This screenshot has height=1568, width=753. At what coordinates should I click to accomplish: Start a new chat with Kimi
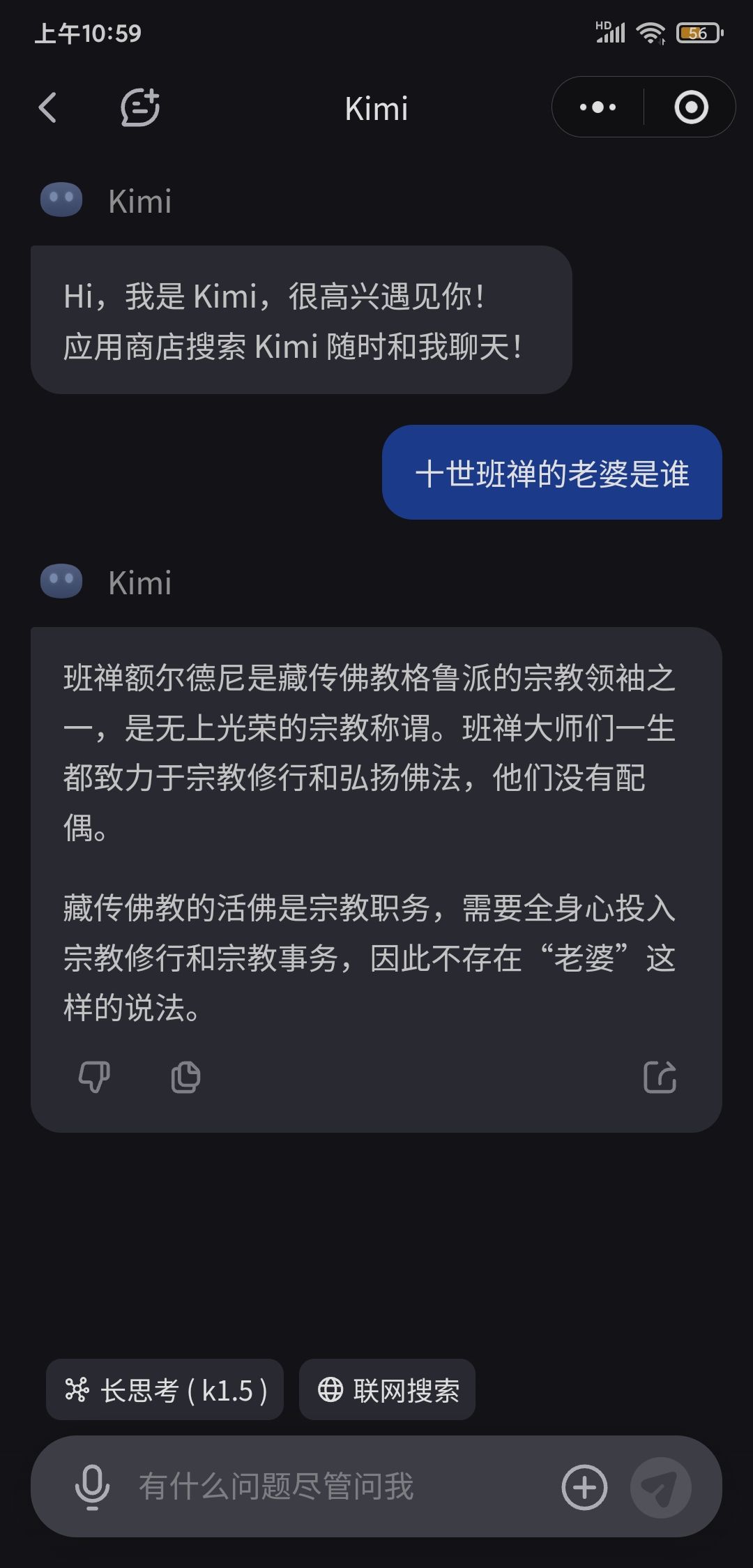[x=140, y=107]
